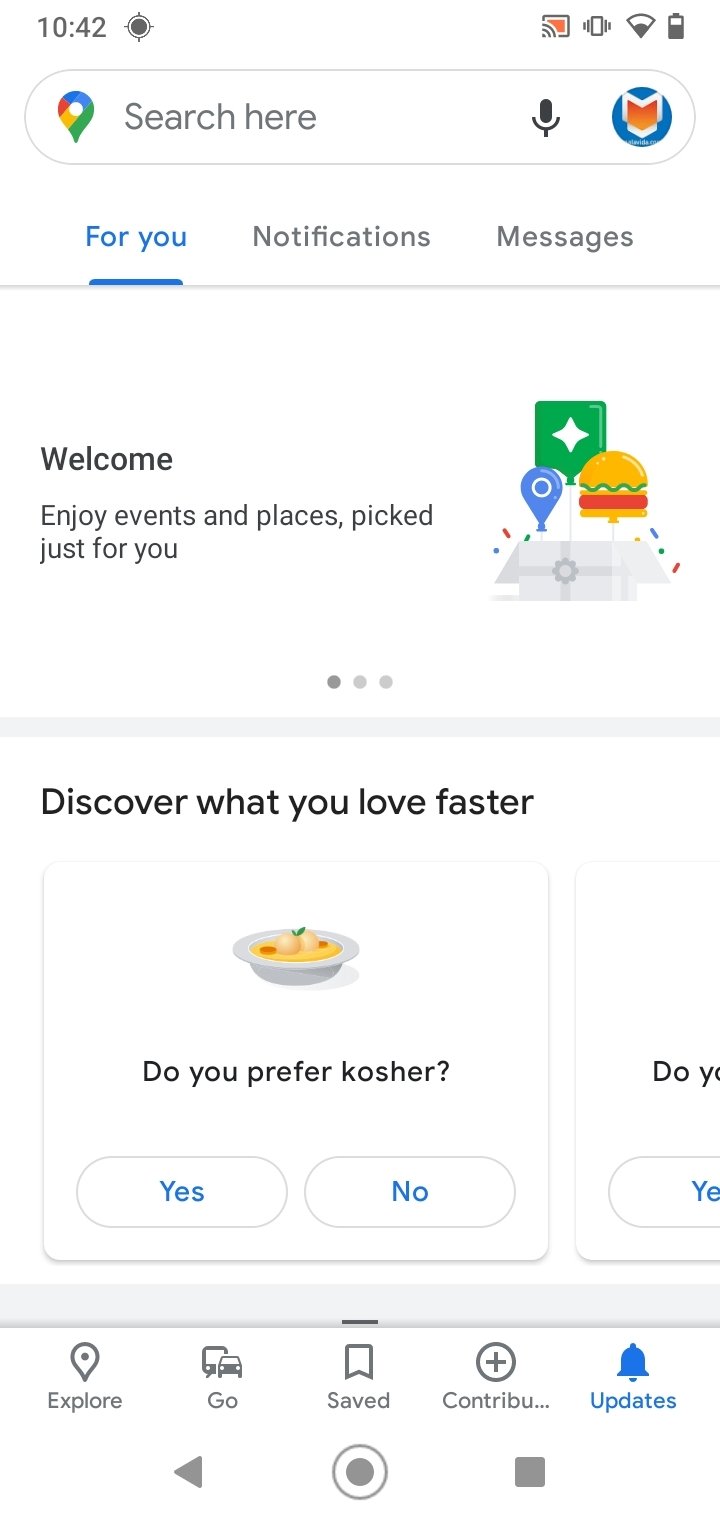The height and width of the screenshot is (1520, 720).
Task: Select the Updates tab
Action: click(633, 1377)
